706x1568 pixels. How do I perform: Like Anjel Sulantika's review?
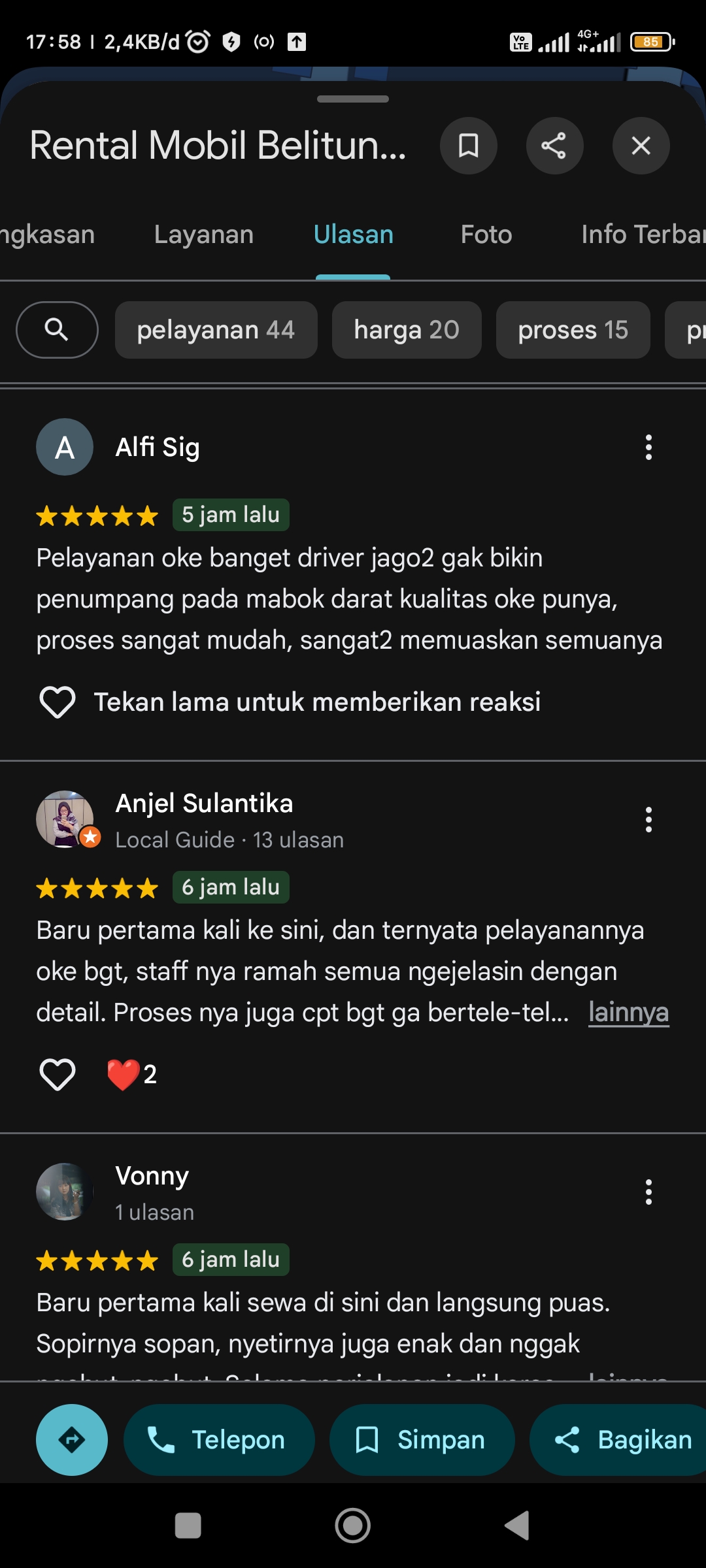coord(58,1075)
